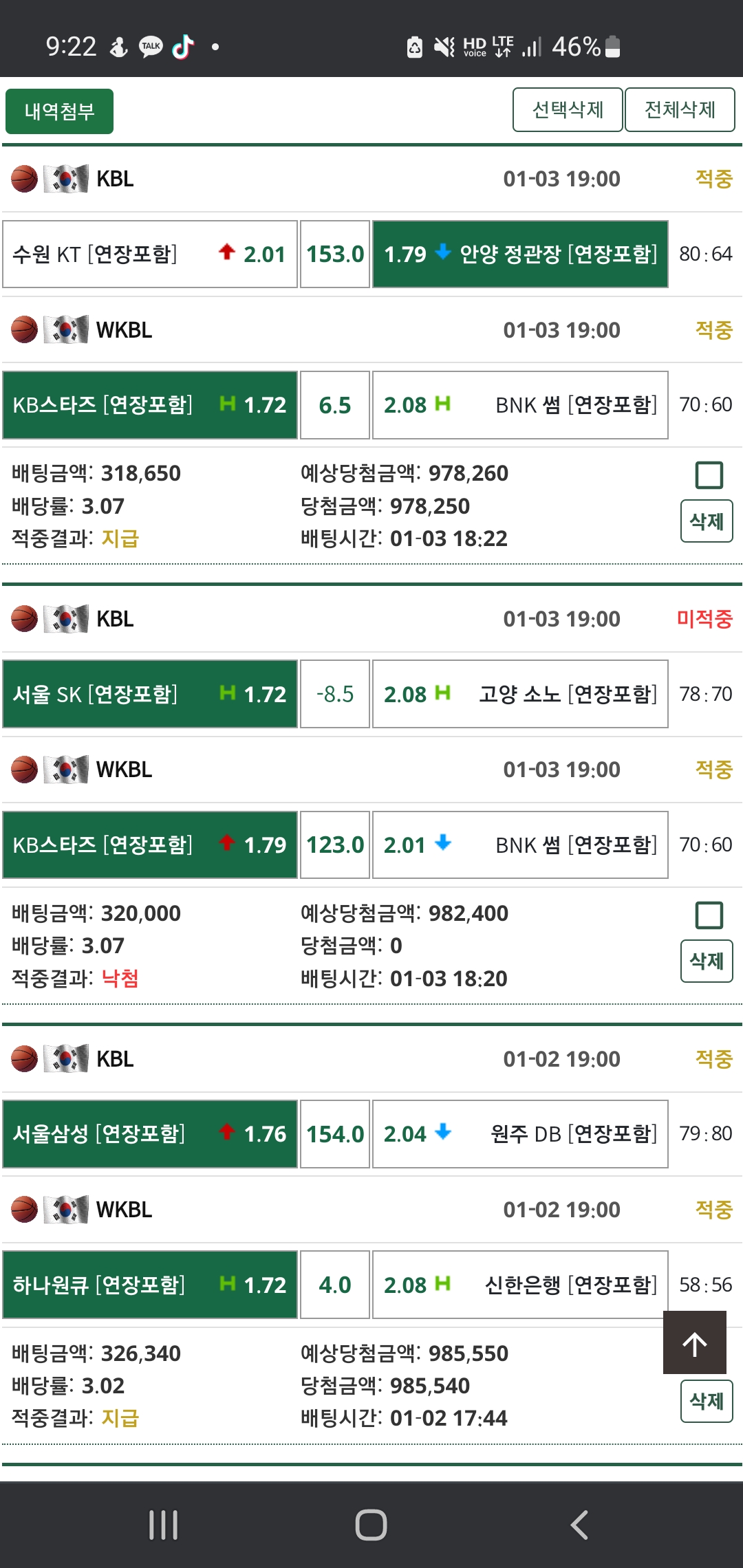
Task: Delete the bet placed at 01-02 17:44
Action: tap(707, 1401)
